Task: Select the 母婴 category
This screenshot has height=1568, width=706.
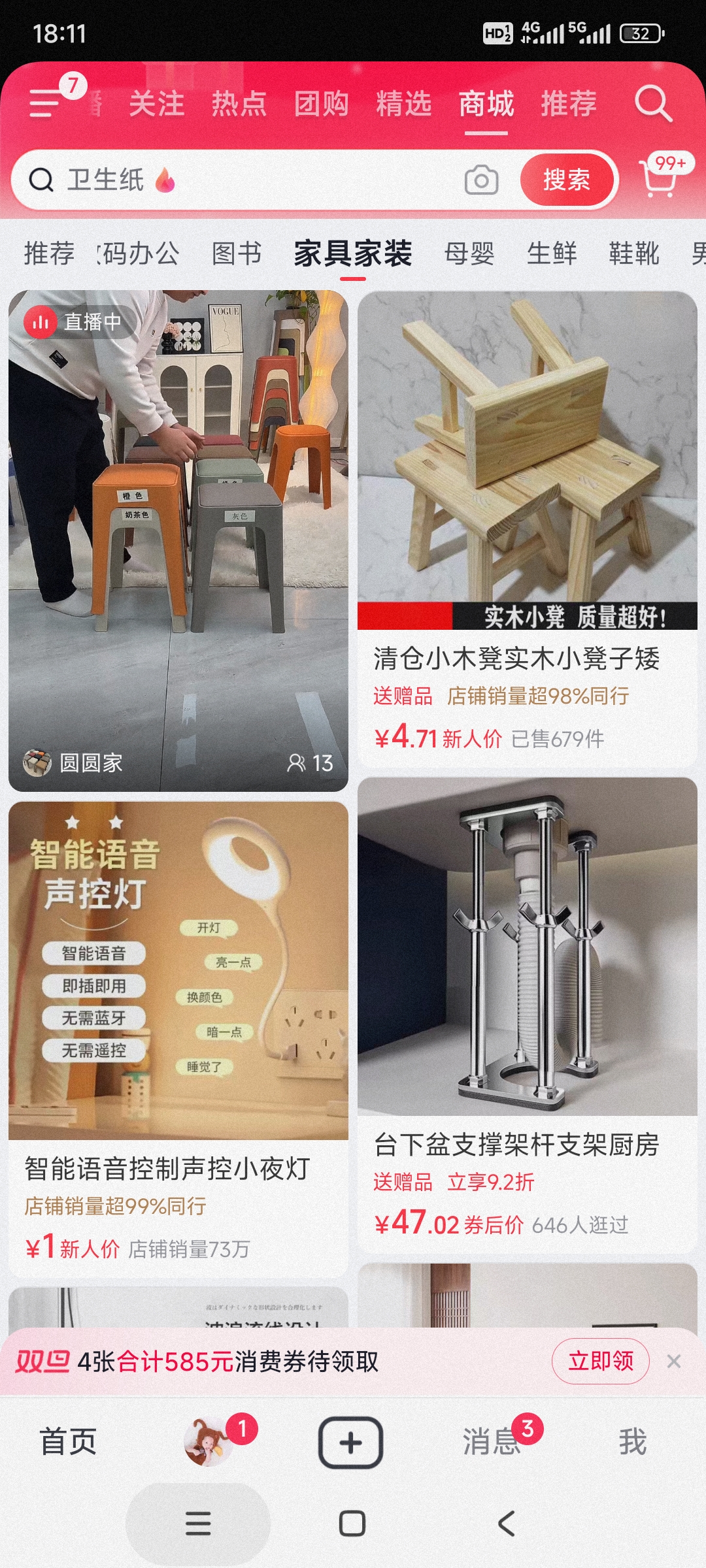Action: pos(469,253)
